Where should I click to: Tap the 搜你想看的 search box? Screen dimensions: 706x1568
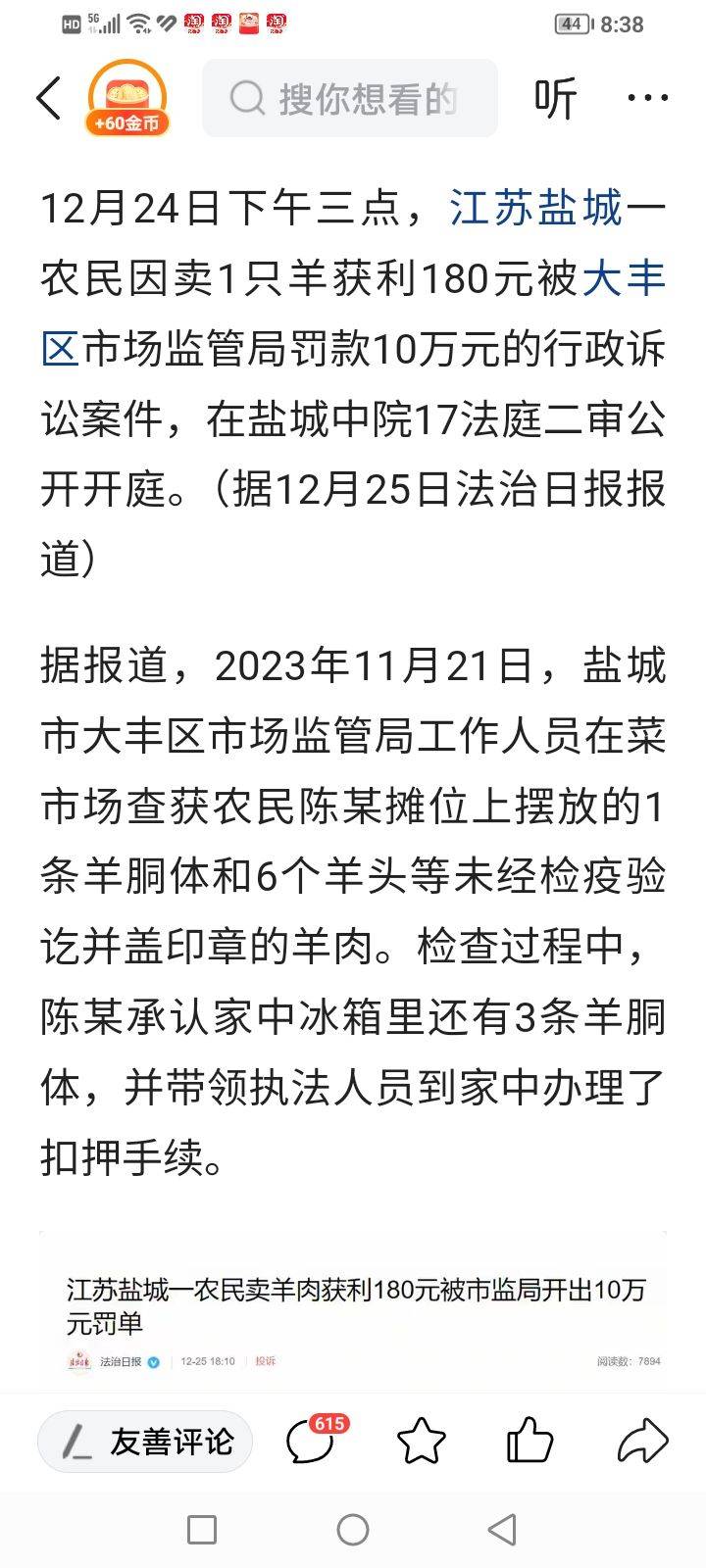[x=350, y=98]
